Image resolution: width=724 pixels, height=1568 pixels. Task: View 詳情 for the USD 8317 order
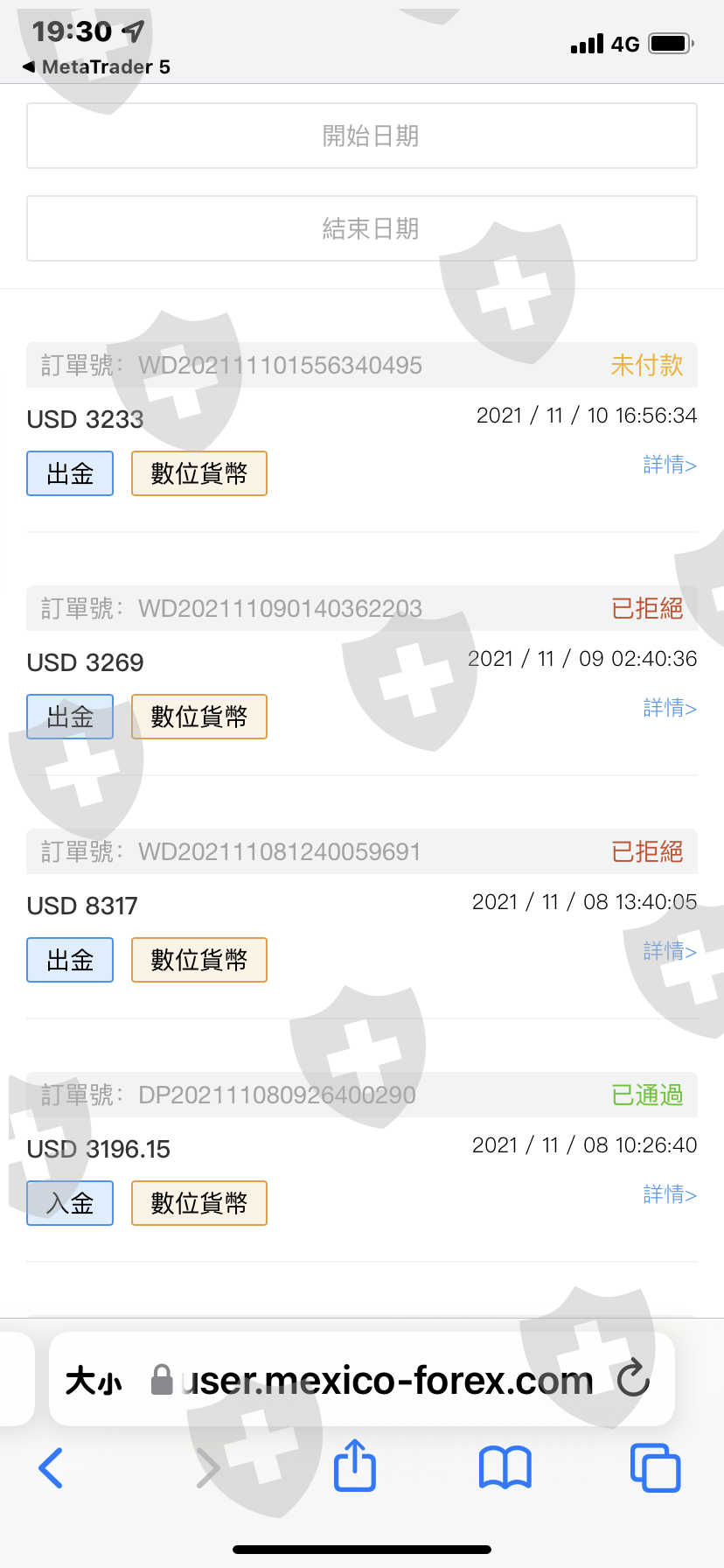(x=669, y=951)
